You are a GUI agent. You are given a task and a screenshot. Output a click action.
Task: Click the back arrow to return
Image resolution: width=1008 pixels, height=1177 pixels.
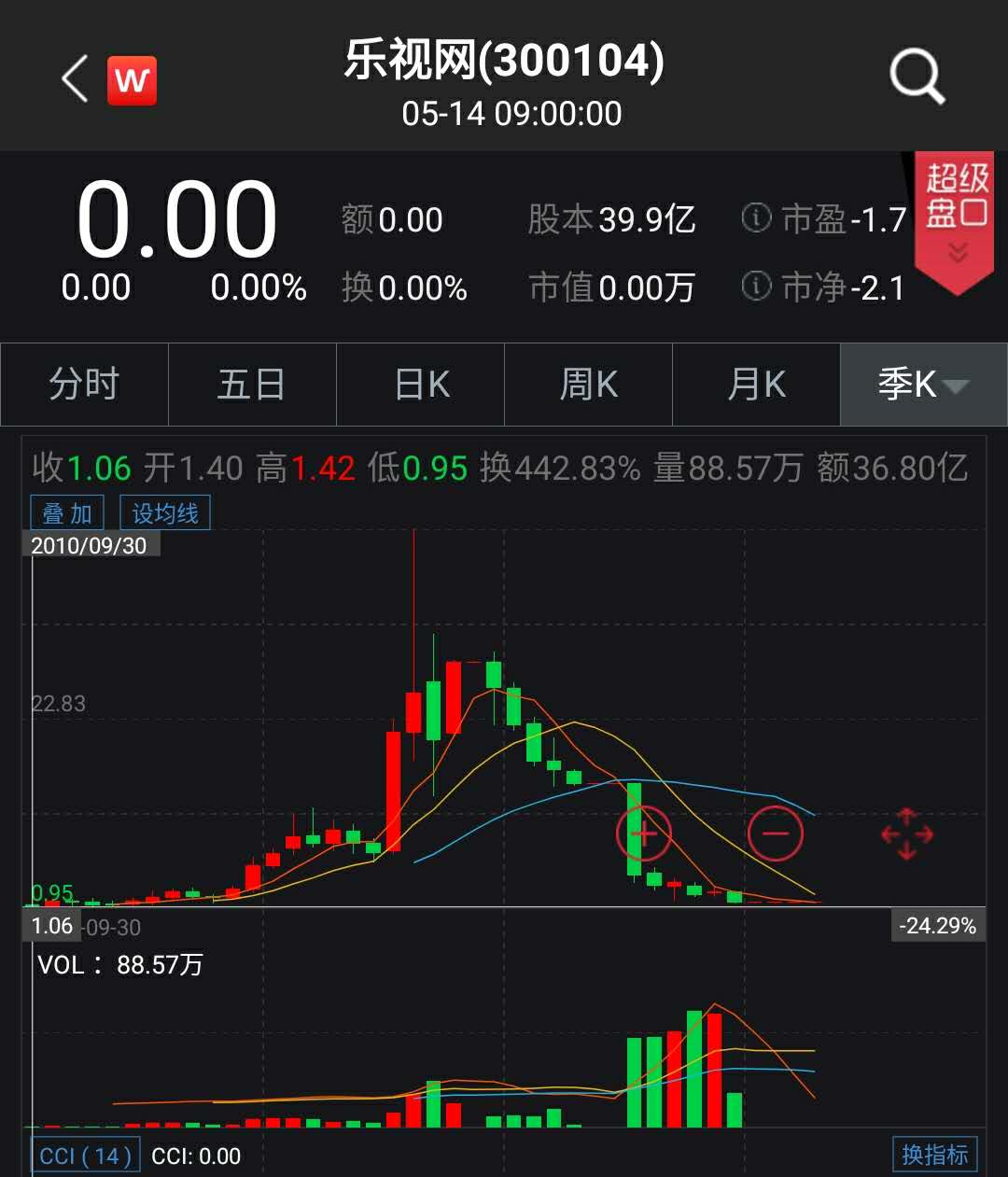(73, 77)
